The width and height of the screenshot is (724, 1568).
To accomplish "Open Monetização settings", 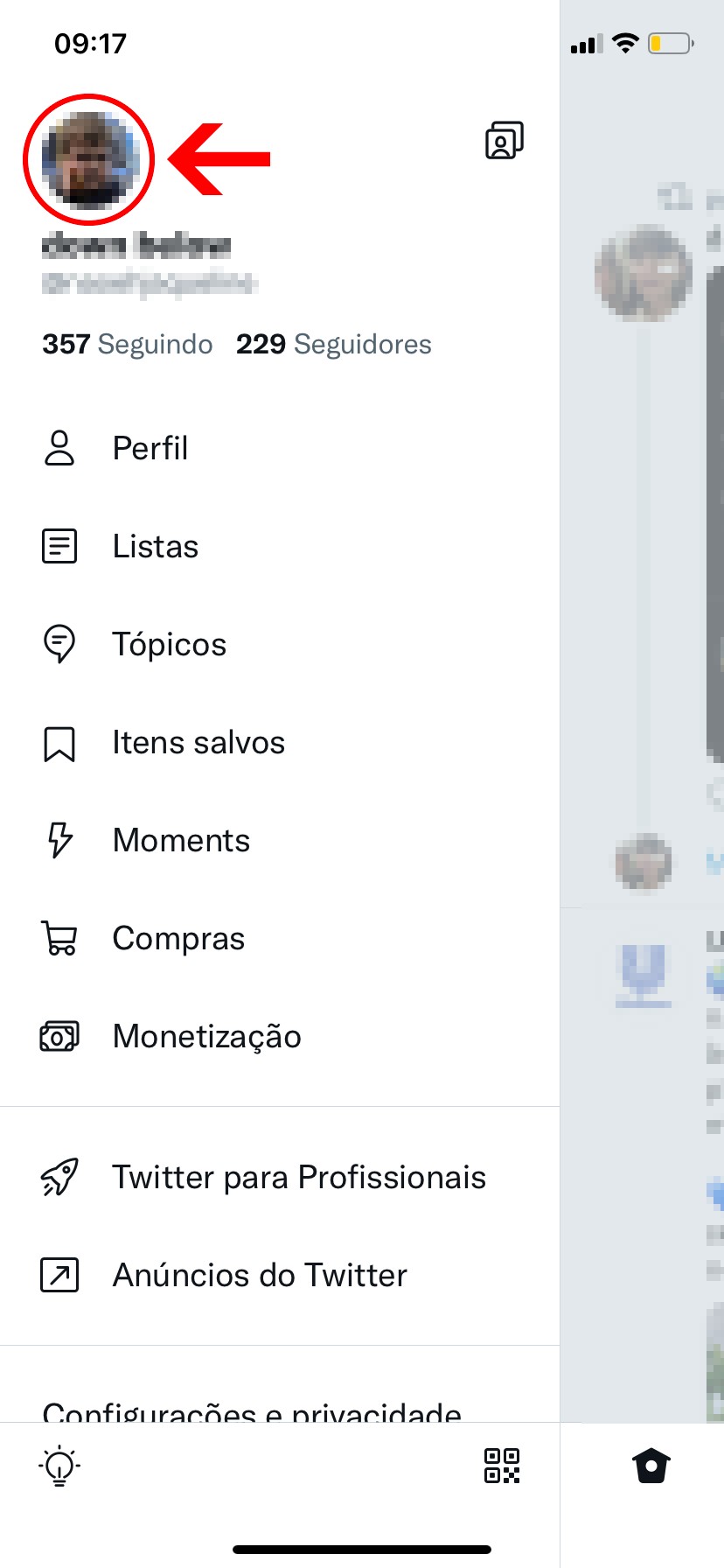I will [206, 1036].
